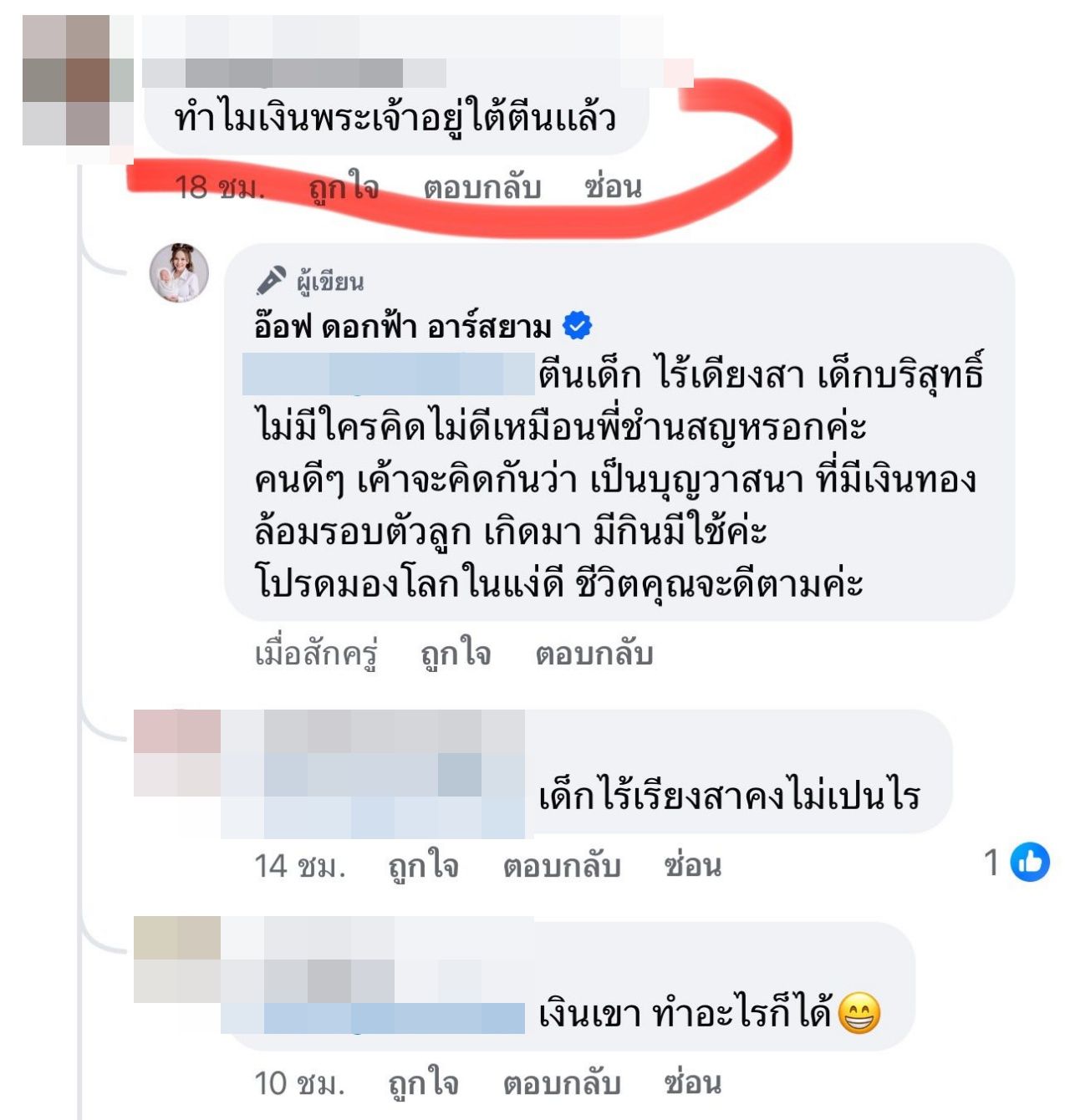This screenshot has height=1120, width=1070.
Task: Like the author's reply posted เมื่อสักครู่
Action: click(x=456, y=654)
